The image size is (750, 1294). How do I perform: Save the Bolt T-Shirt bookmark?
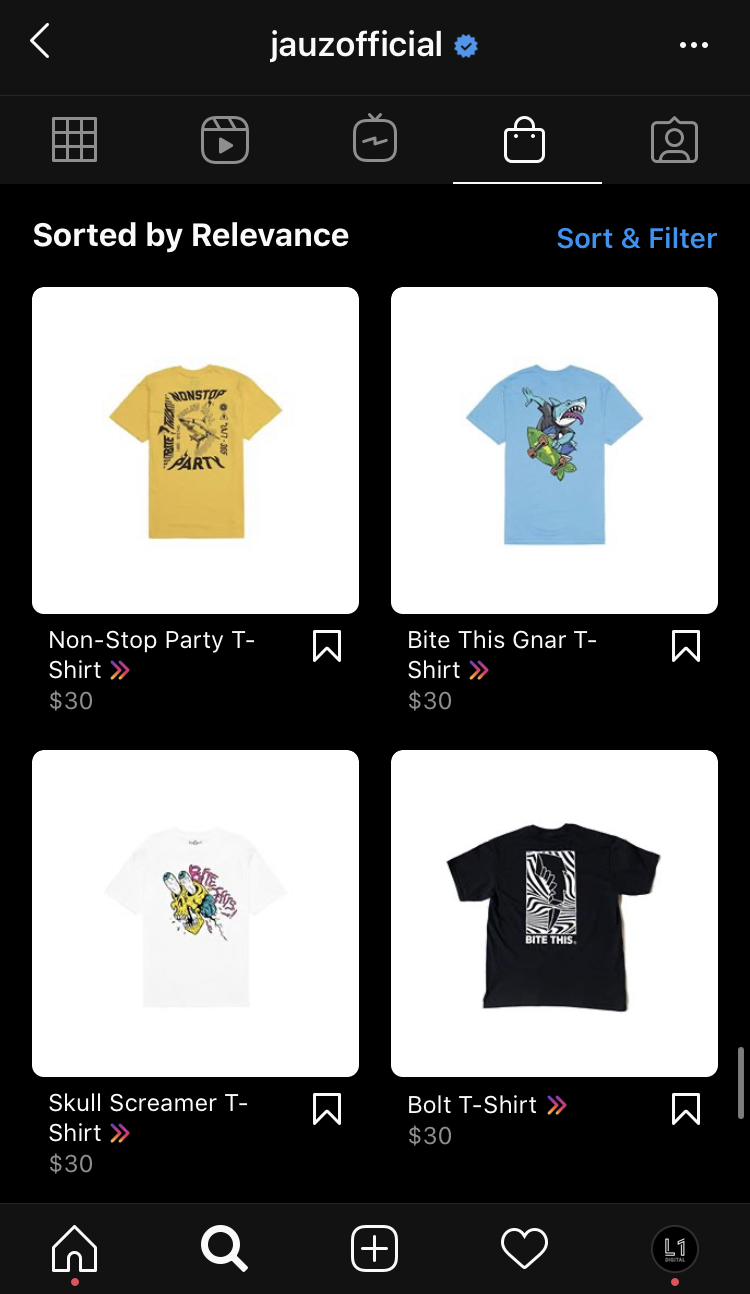686,1108
